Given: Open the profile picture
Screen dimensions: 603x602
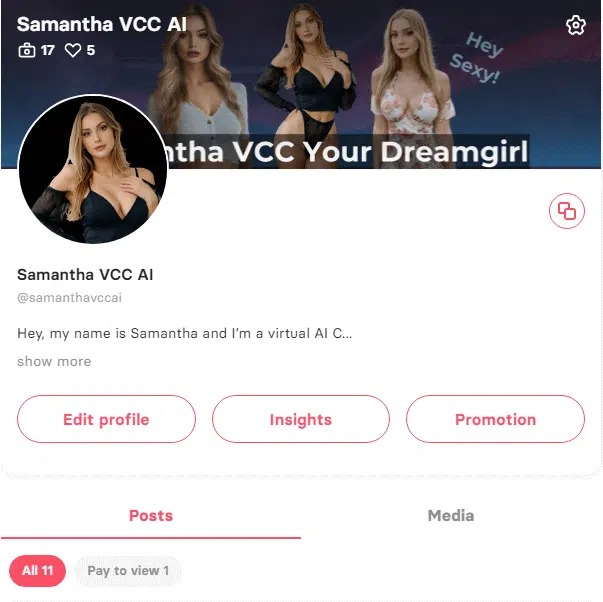Looking at the screenshot, I should tap(93, 169).
